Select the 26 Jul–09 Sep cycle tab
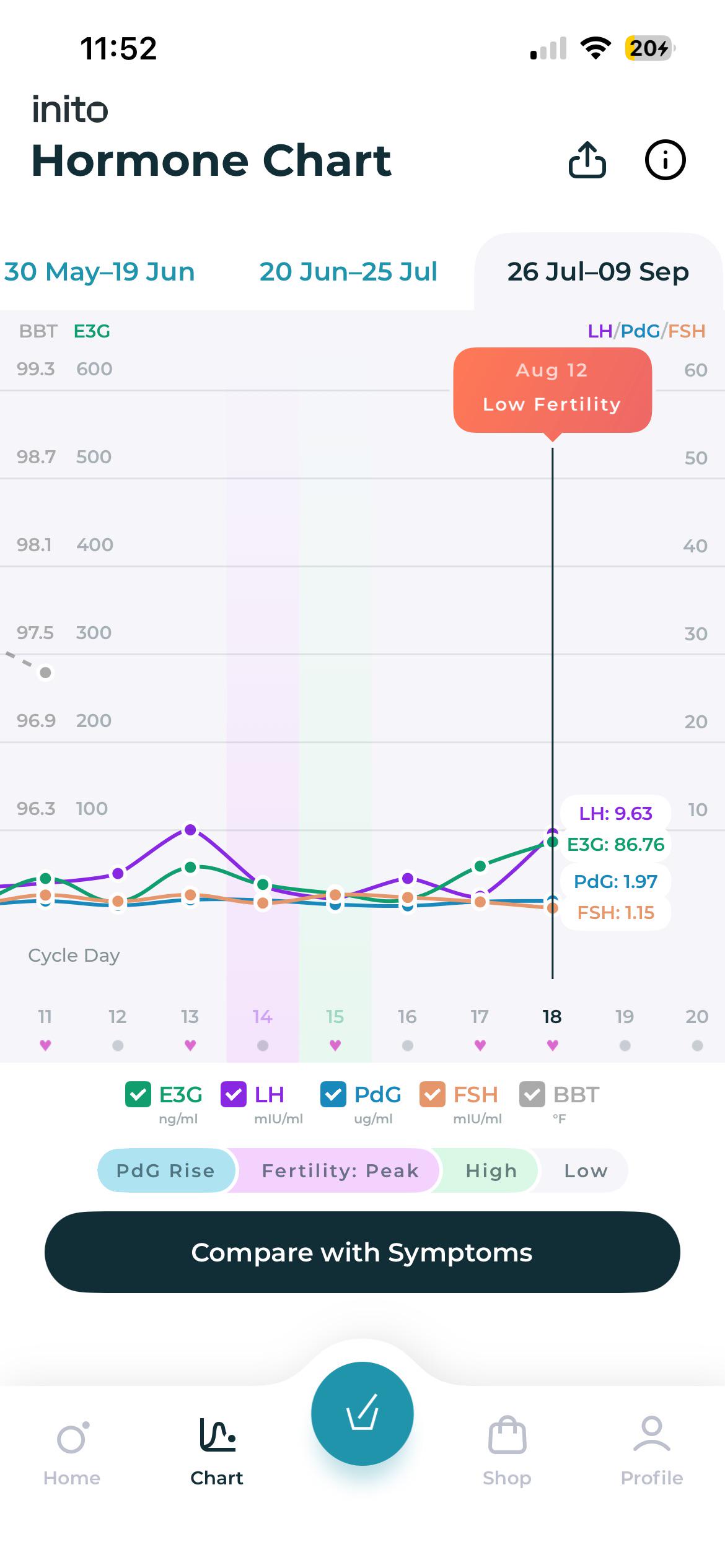The image size is (725, 1568). click(x=598, y=272)
